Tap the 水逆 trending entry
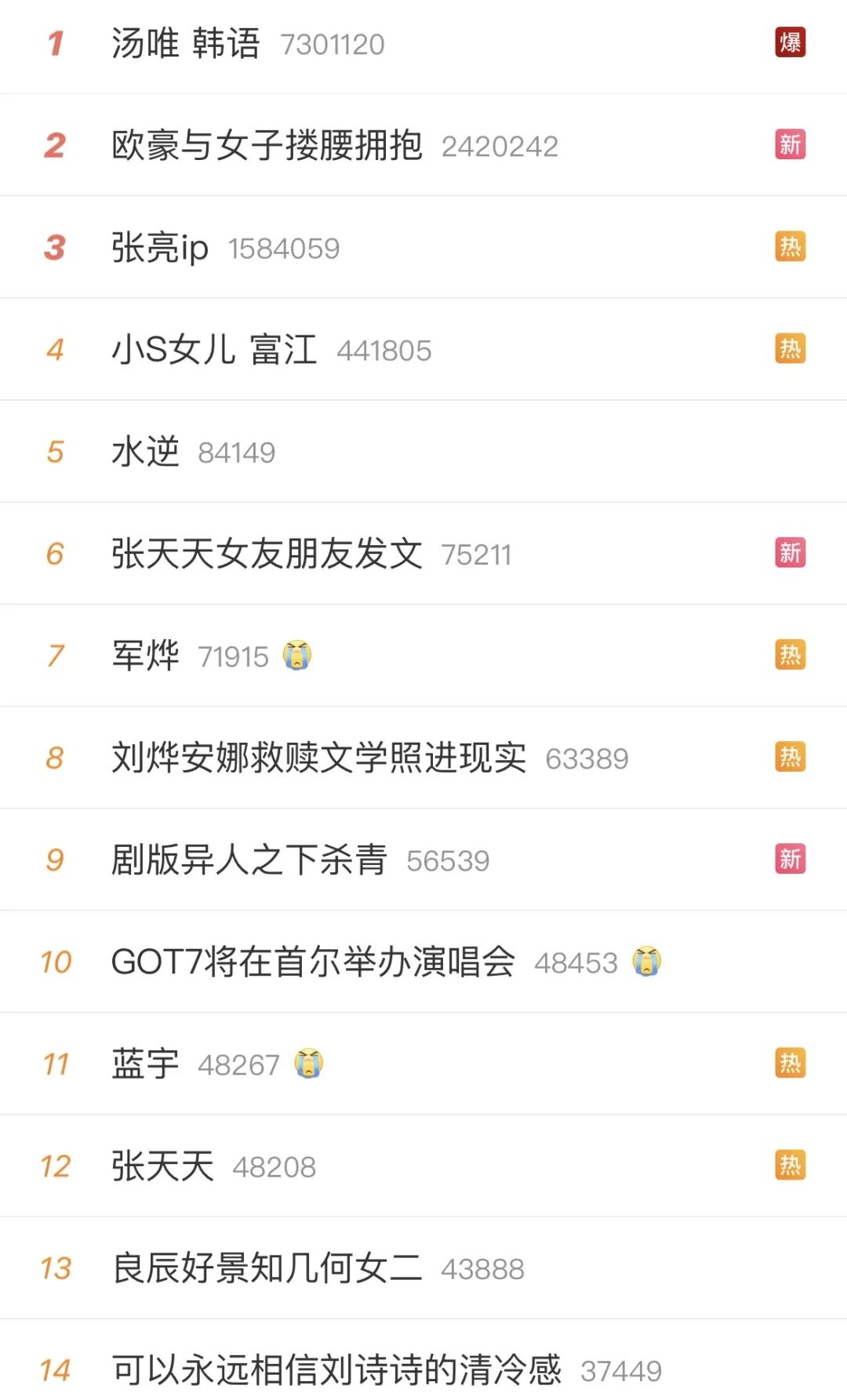The image size is (847, 1400). (x=423, y=451)
